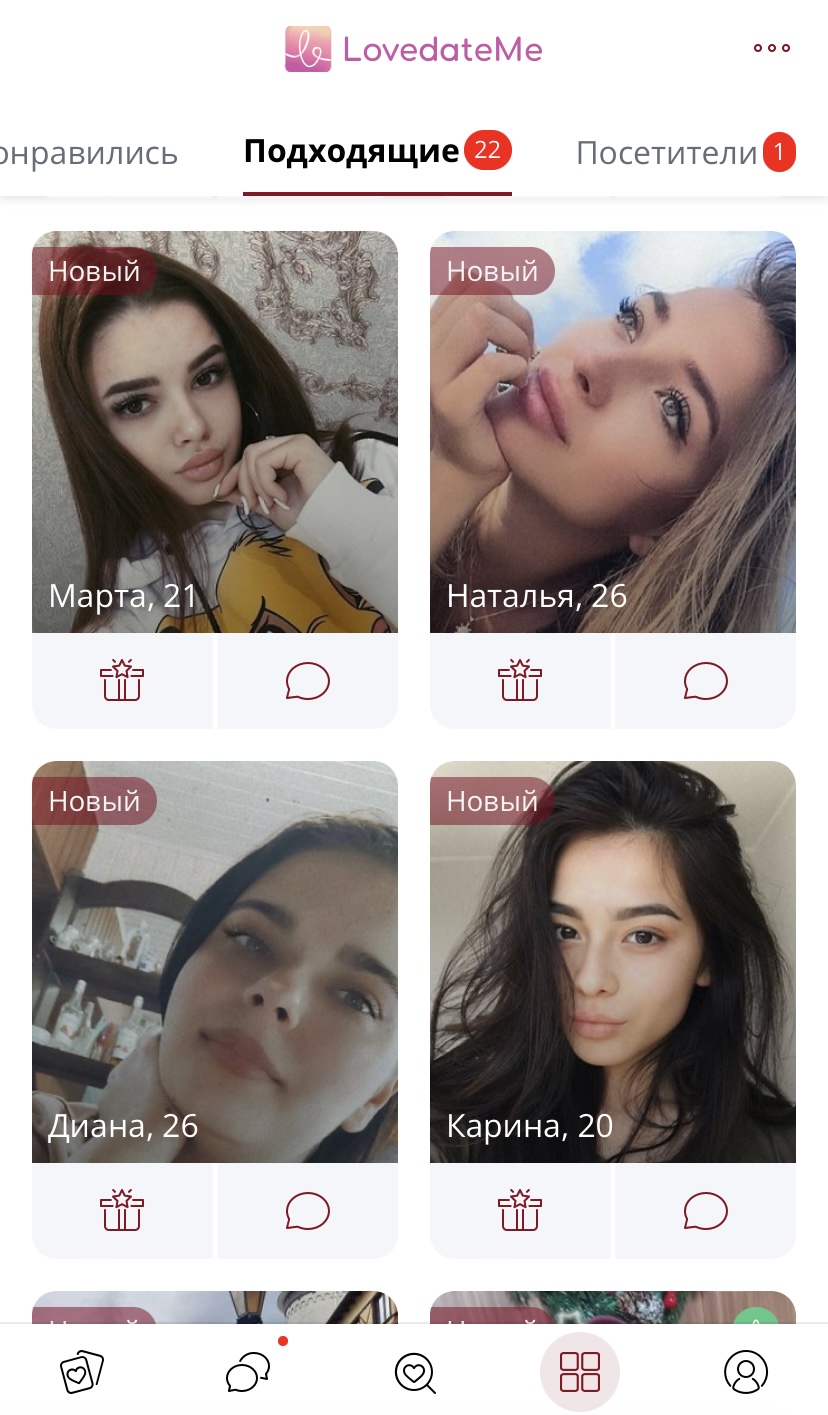Start a chat with Диана

[307, 1211]
